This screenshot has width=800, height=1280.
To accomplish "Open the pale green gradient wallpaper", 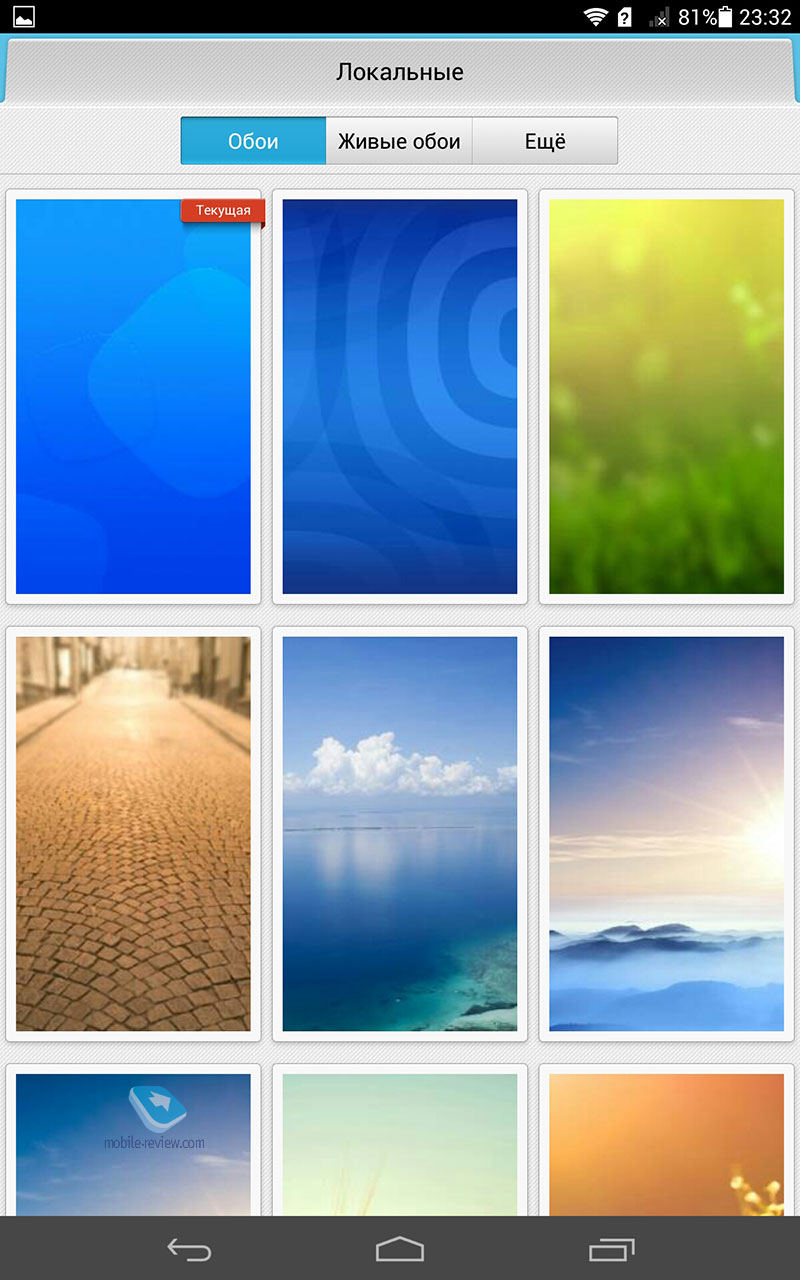I will click(400, 1141).
